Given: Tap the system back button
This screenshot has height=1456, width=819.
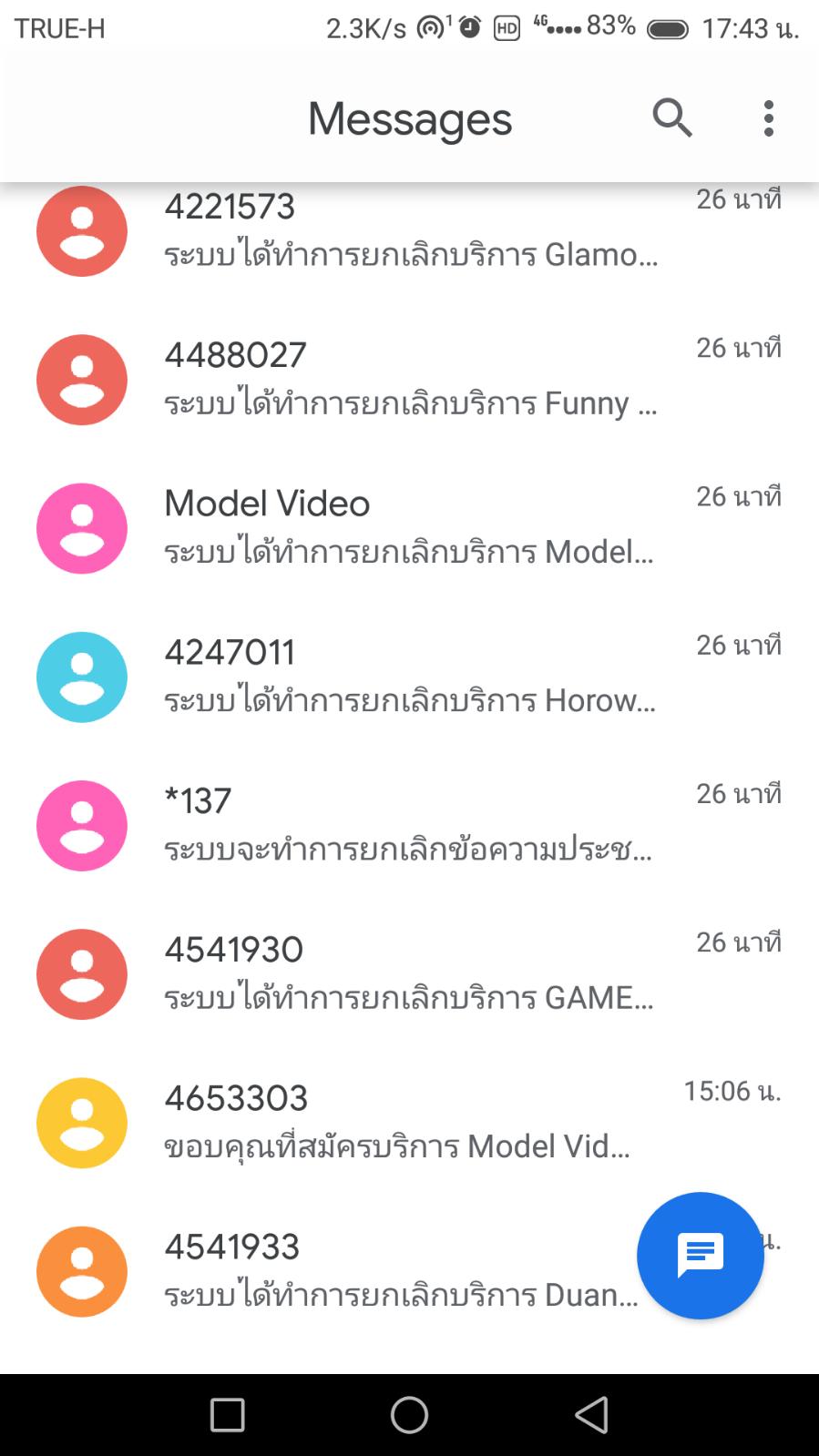Looking at the screenshot, I should (591, 1415).
